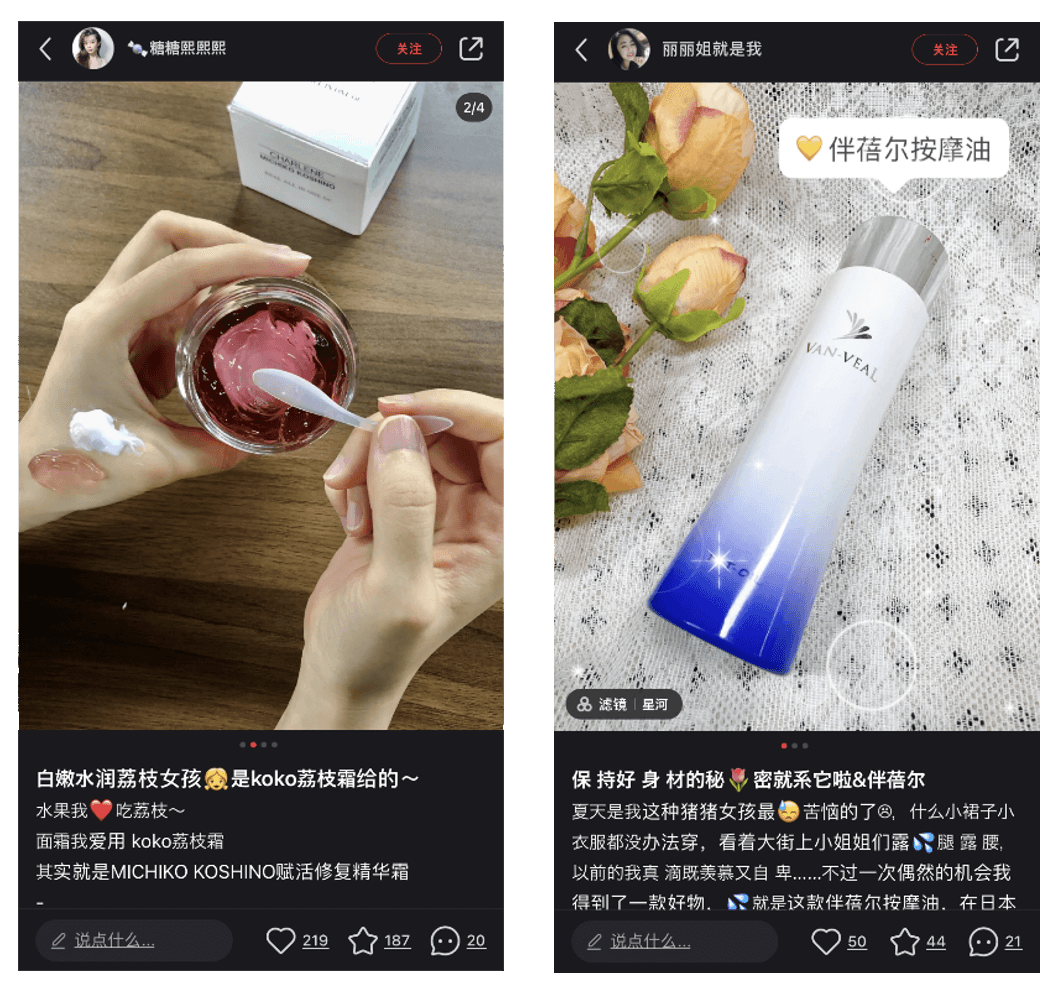Share the 伴蓓尔 massage oil post
The image size is (1060, 1000).
(x=1007, y=49)
